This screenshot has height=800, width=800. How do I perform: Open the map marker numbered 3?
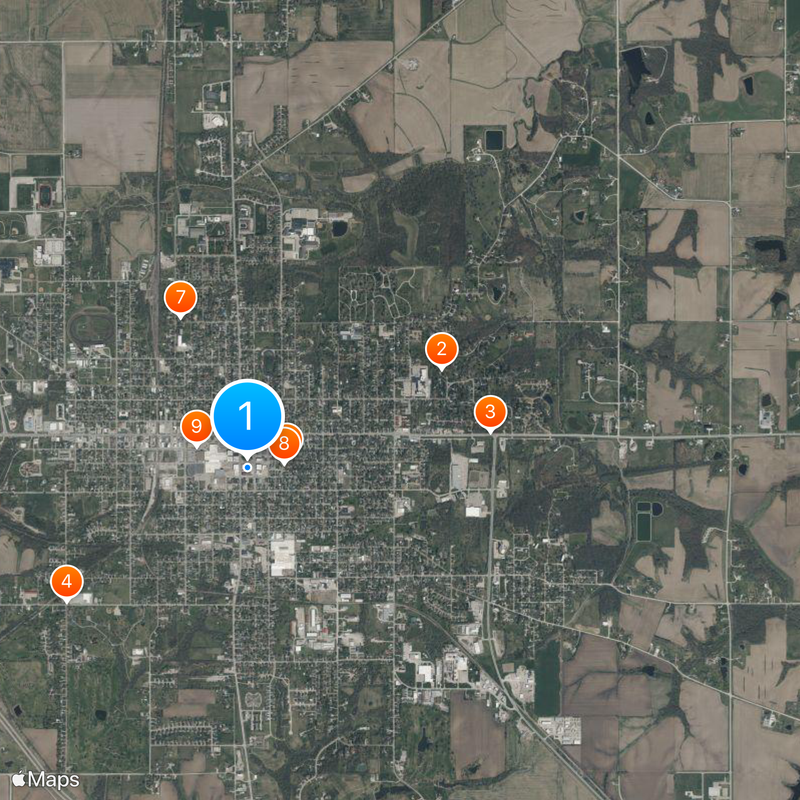click(489, 411)
